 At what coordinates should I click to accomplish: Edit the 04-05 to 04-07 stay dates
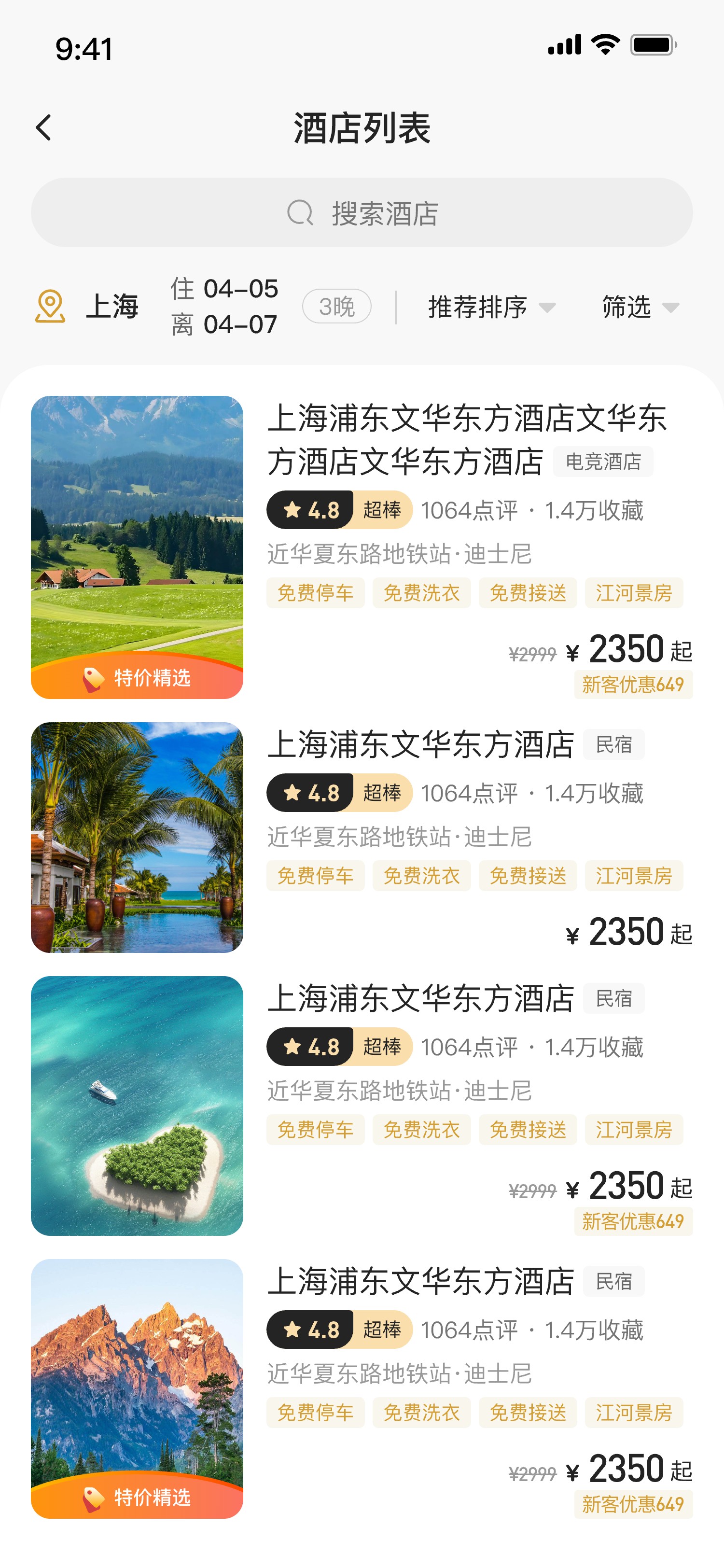[224, 306]
